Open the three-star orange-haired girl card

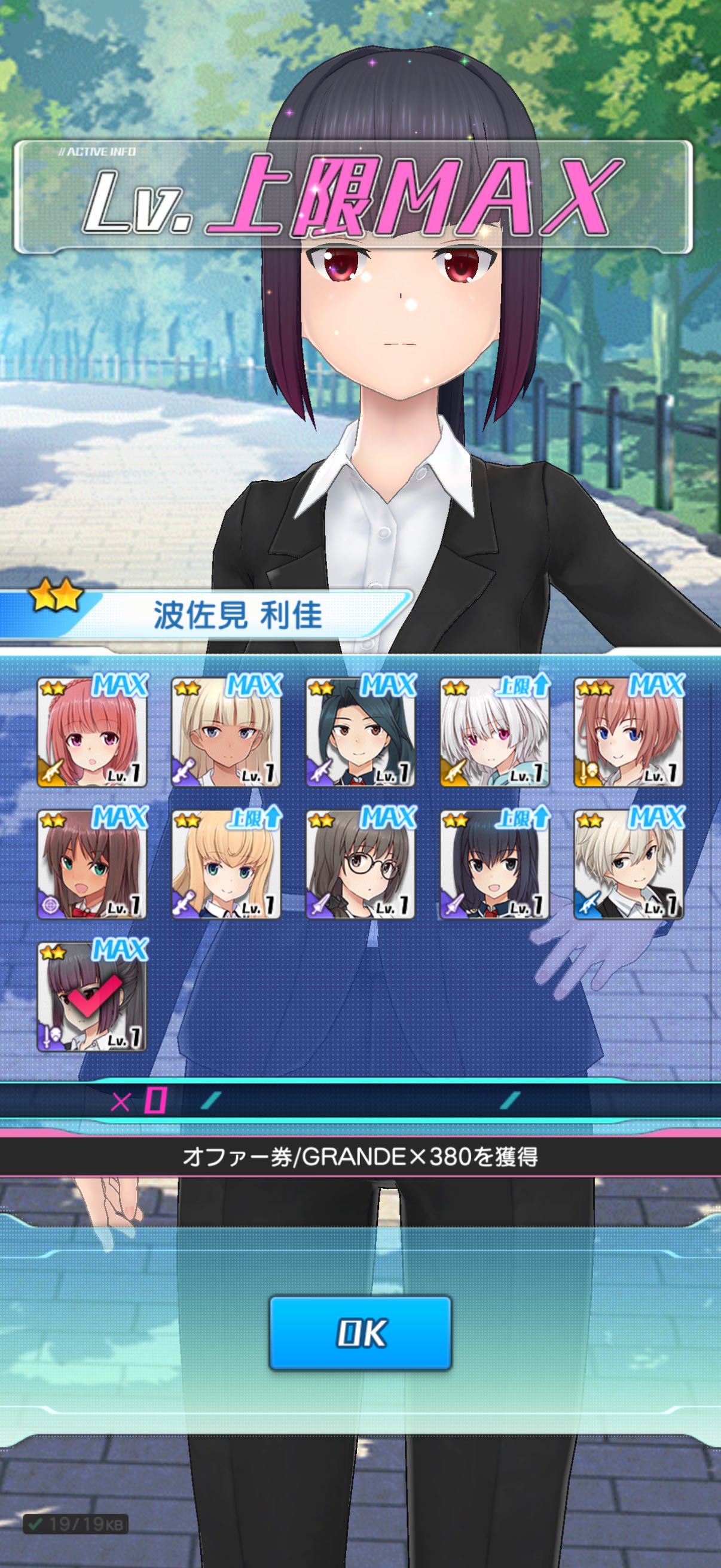point(628,732)
